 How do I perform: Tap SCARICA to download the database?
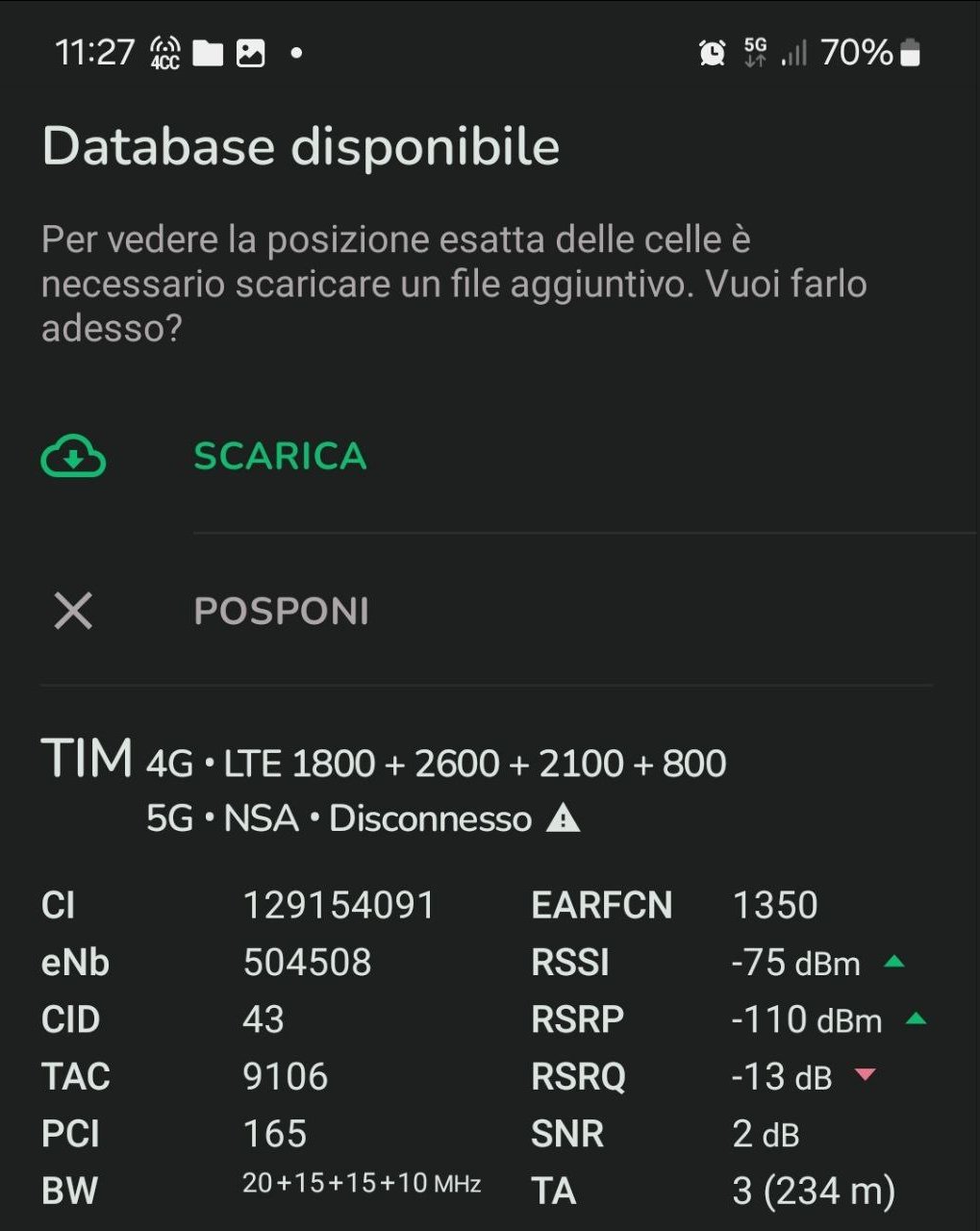[280, 456]
